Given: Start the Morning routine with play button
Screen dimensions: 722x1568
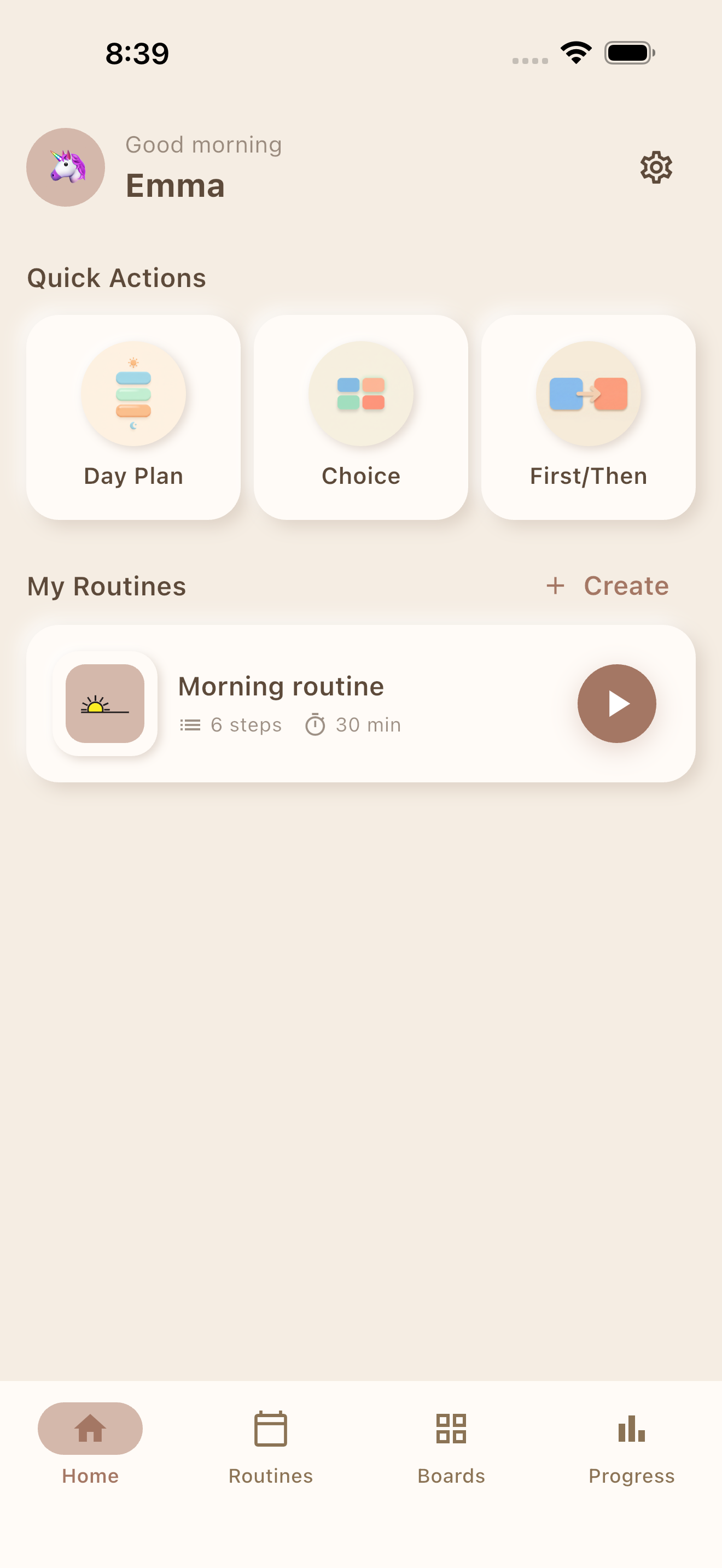Looking at the screenshot, I should point(616,703).
